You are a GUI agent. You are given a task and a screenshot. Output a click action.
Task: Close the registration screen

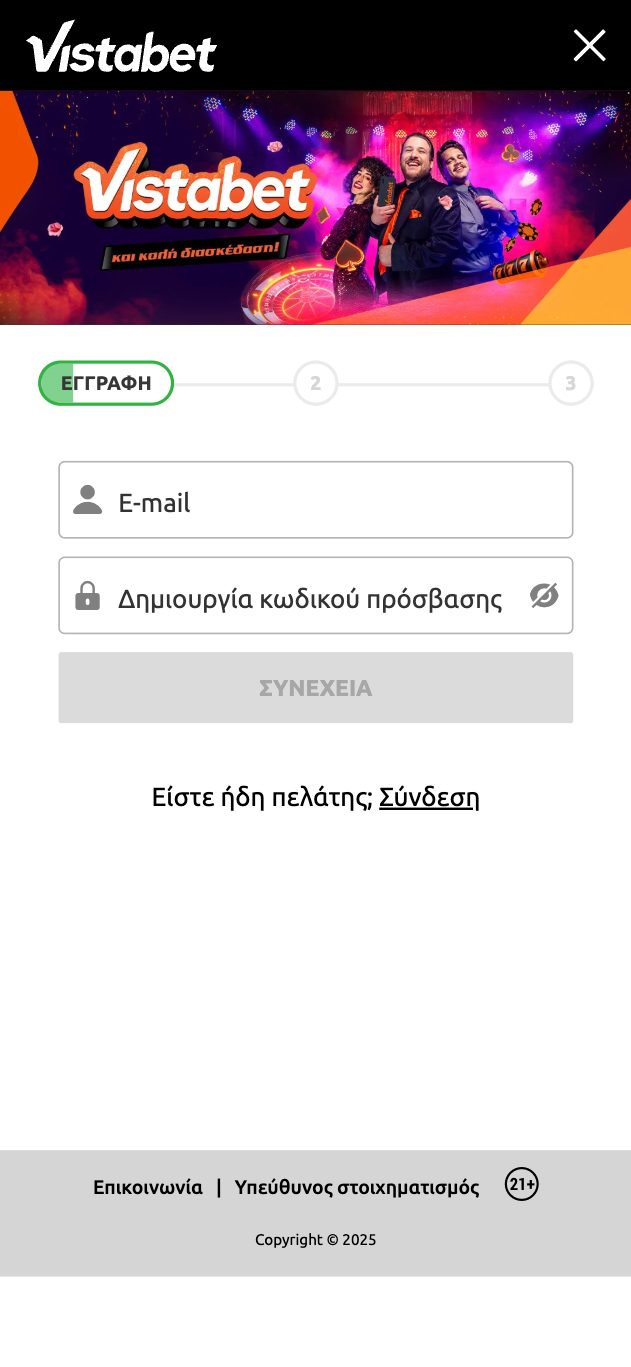click(x=589, y=45)
